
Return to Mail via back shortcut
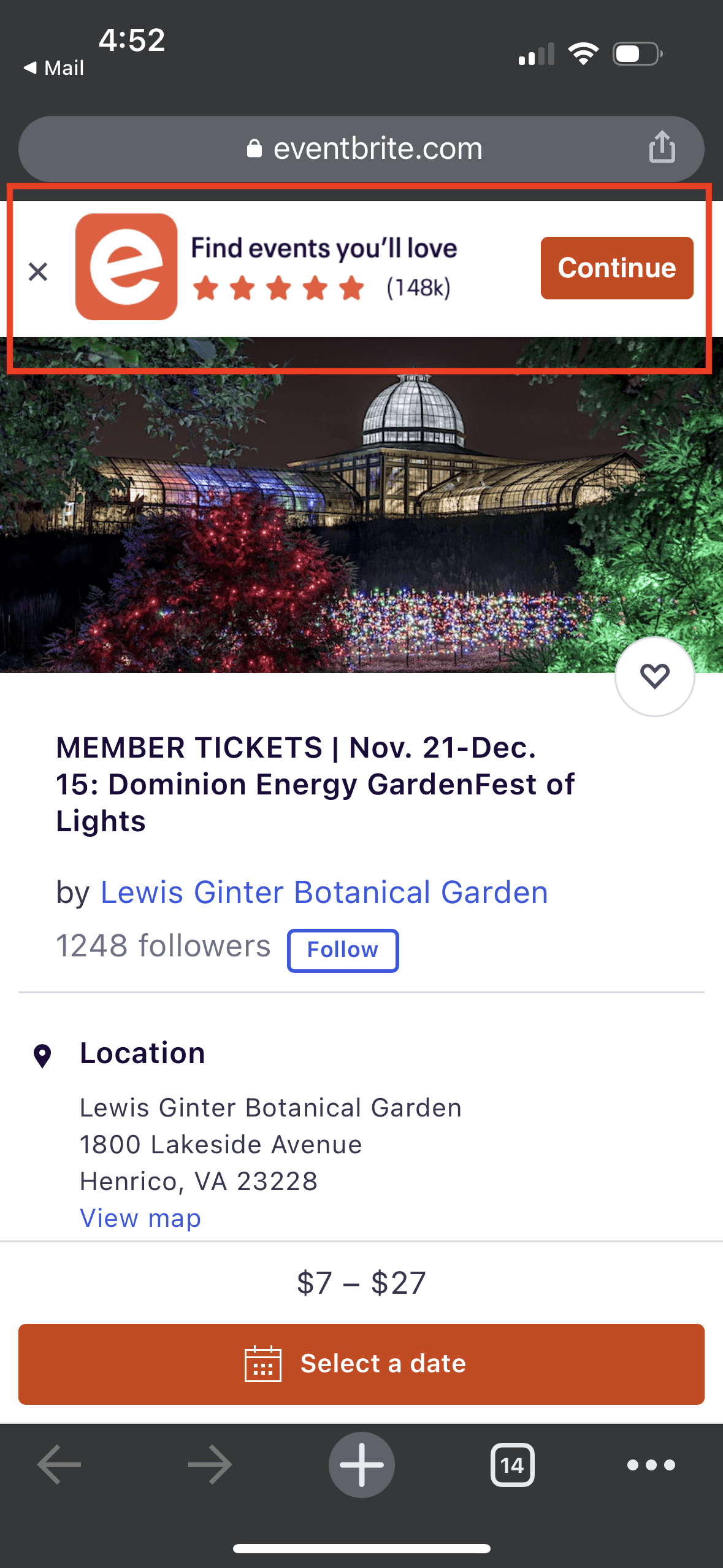55,67
